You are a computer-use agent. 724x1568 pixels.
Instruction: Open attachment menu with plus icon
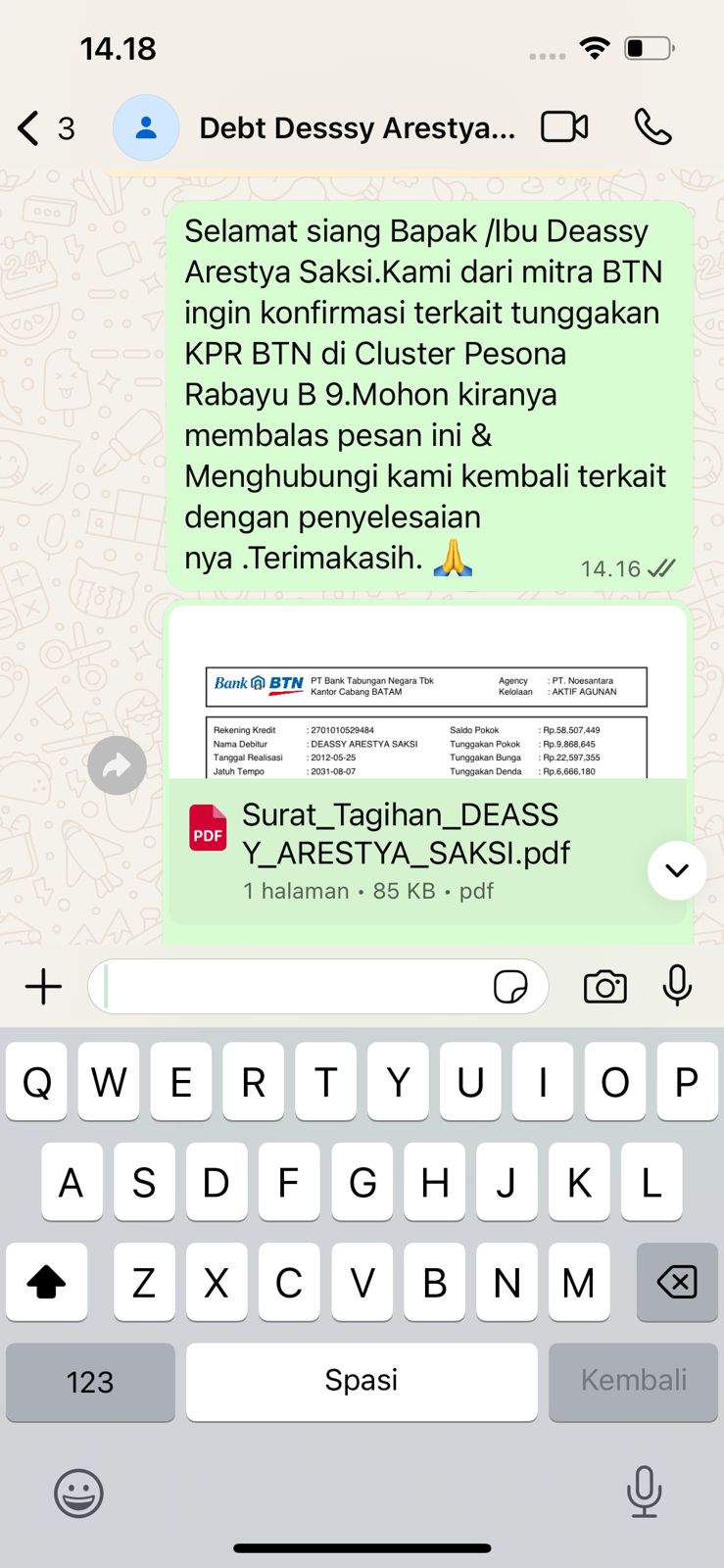43,987
